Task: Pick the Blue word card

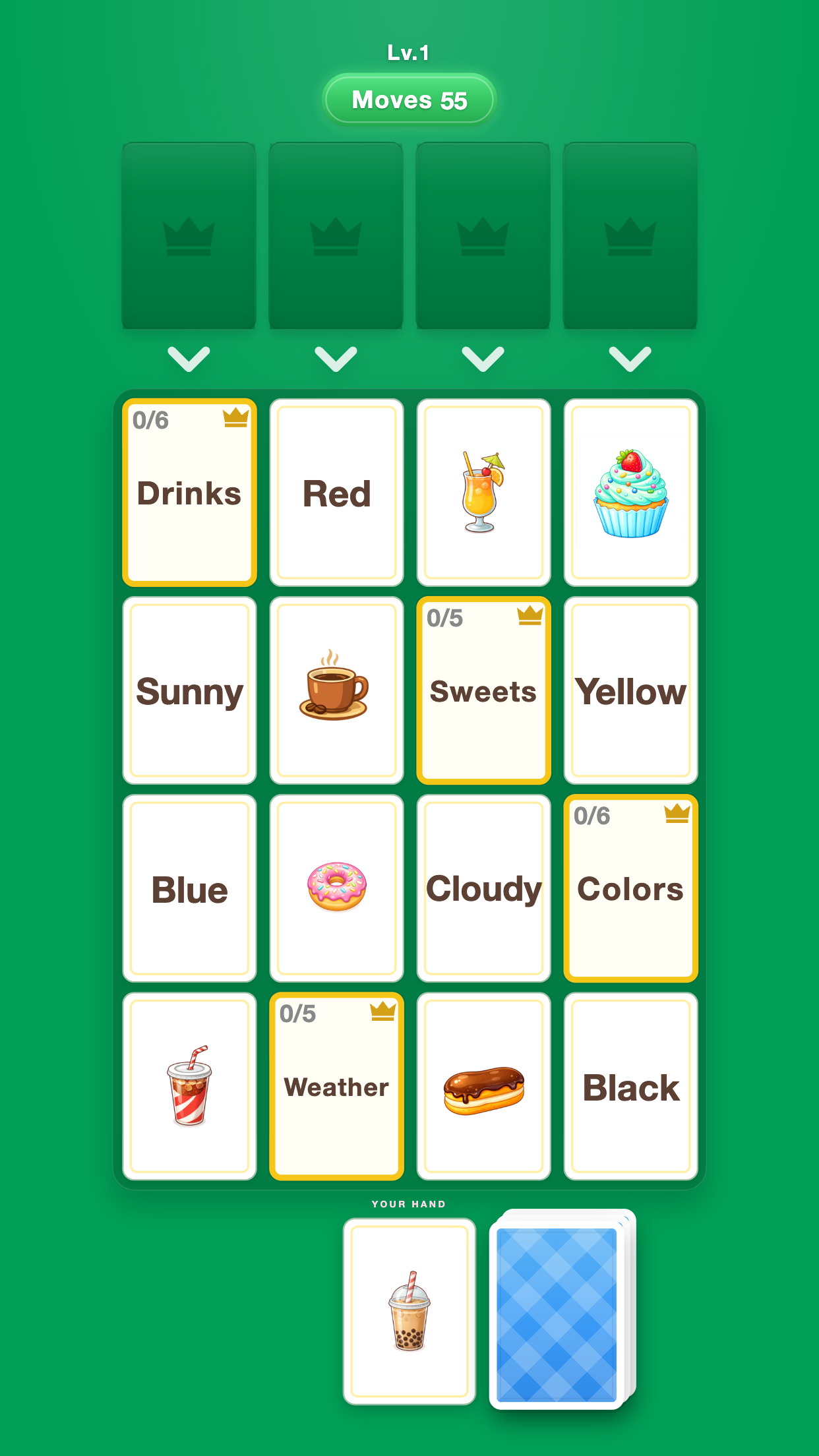Action: [x=189, y=888]
